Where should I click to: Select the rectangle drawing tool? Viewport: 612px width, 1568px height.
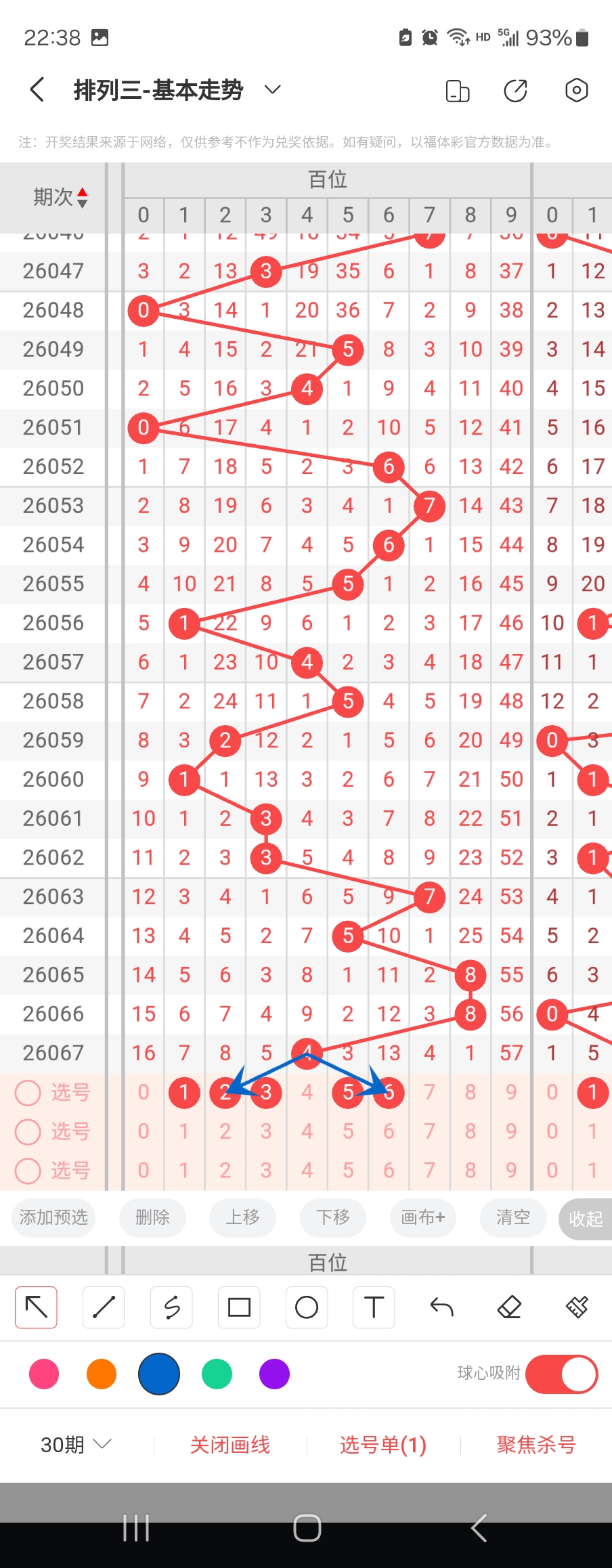pyautogui.click(x=239, y=1307)
